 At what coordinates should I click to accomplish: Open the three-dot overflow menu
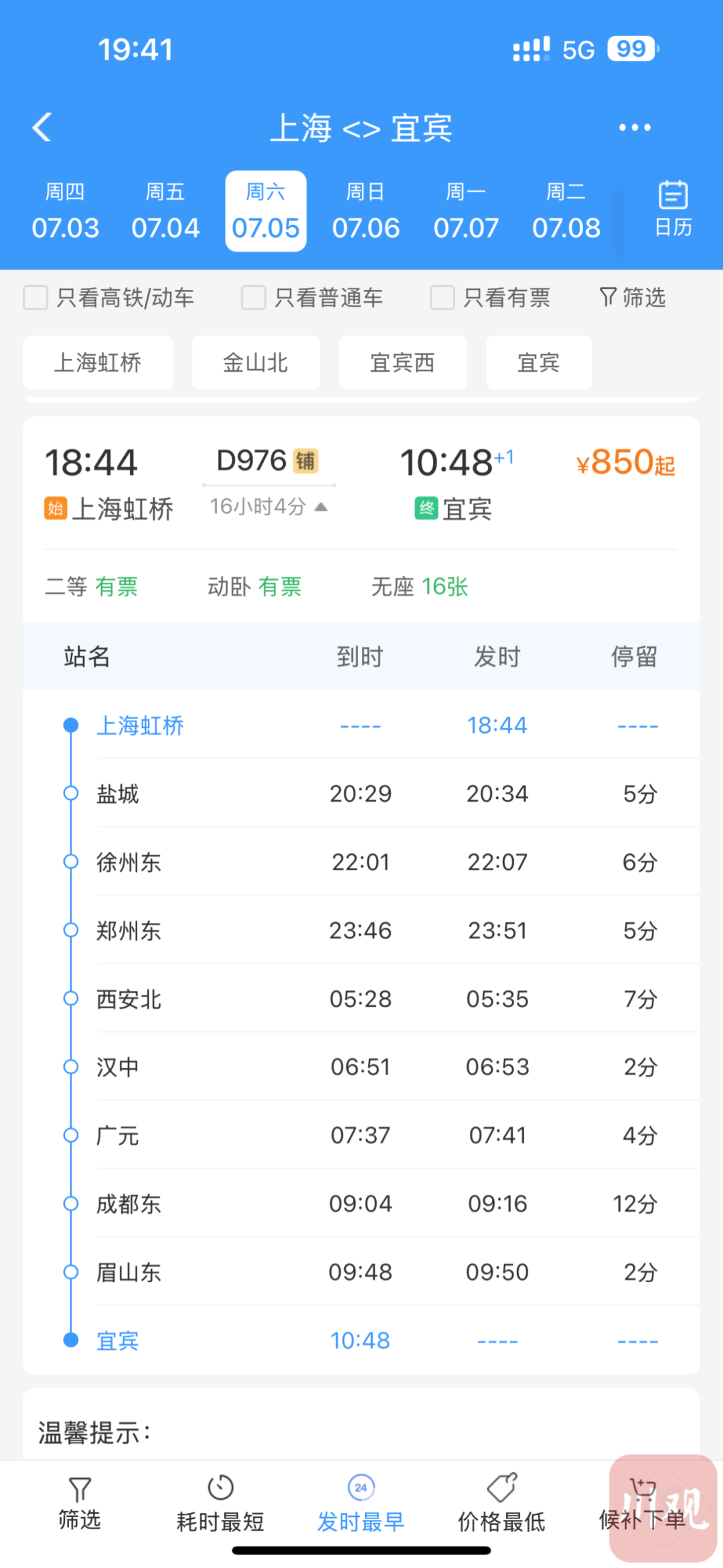[x=634, y=127]
